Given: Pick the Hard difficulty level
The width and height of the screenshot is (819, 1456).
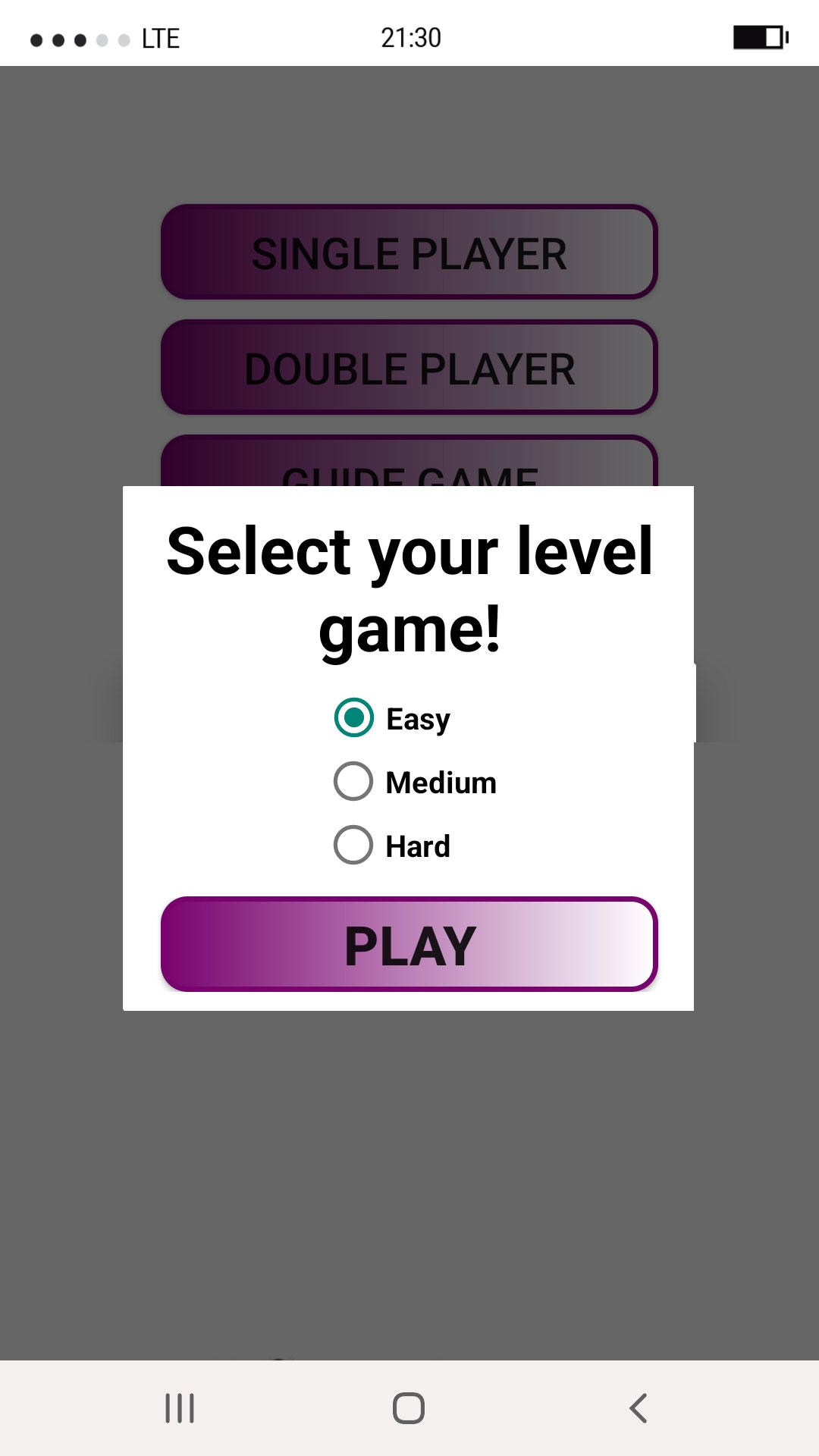Looking at the screenshot, I should pyautogui.click(x=354, y=845).
